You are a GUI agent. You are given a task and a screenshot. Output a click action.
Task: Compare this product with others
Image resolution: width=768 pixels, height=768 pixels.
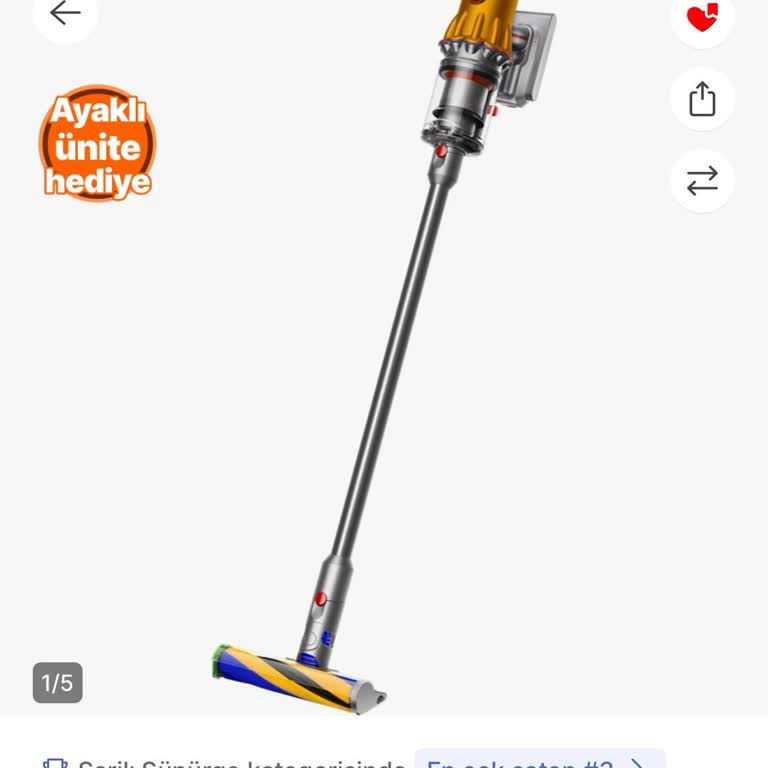pos(702,180)
